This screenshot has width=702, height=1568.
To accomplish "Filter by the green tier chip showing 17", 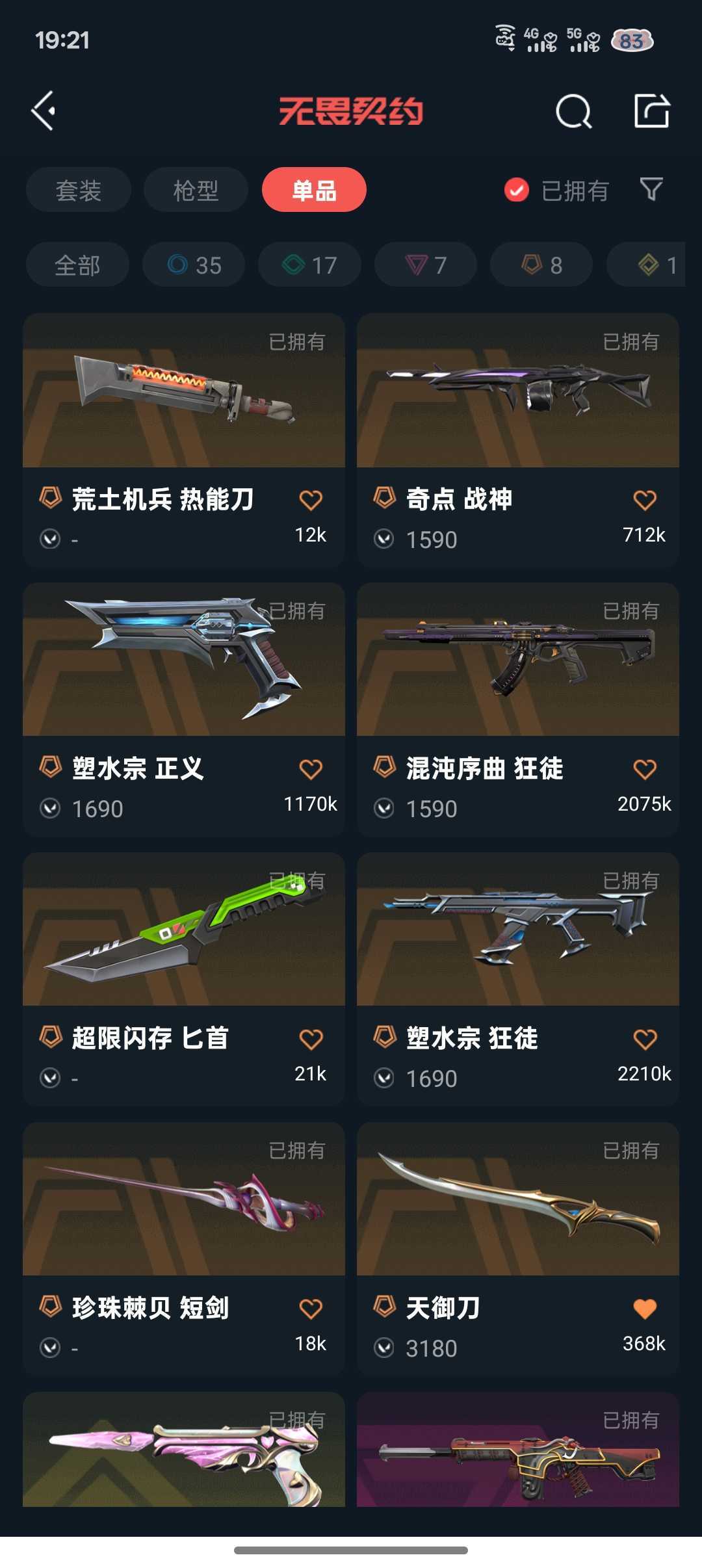I will 309,265.
